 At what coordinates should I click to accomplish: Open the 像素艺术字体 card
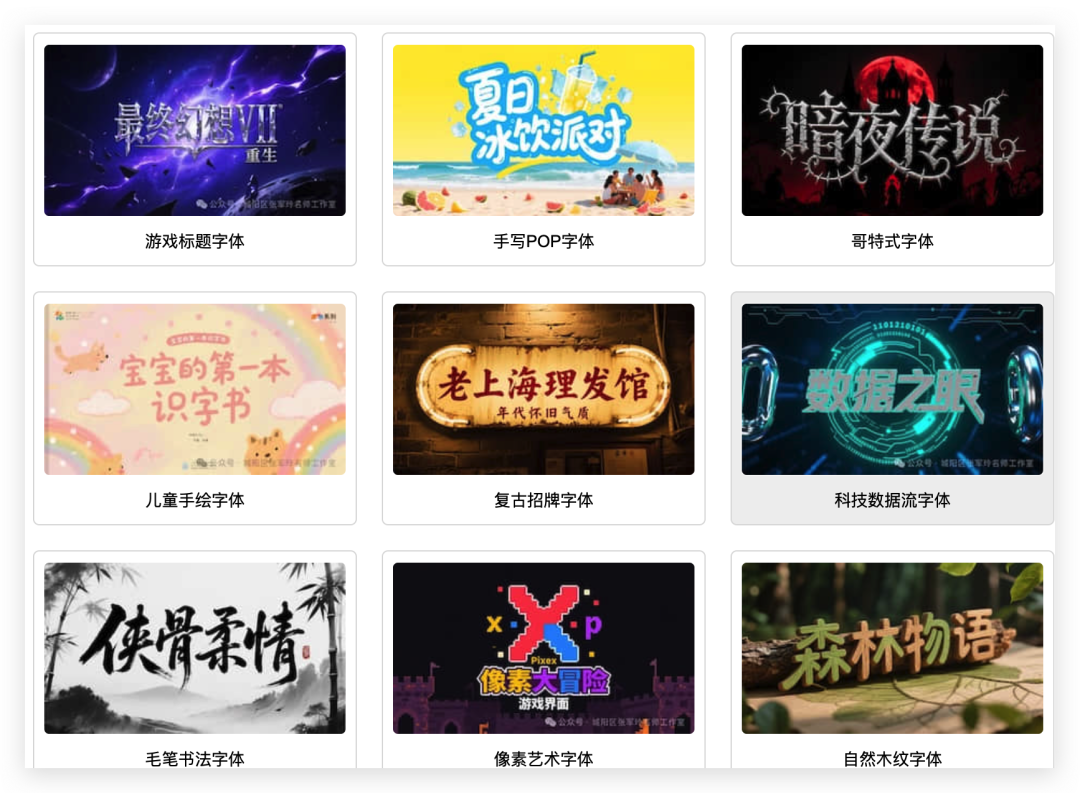point(543,660)
